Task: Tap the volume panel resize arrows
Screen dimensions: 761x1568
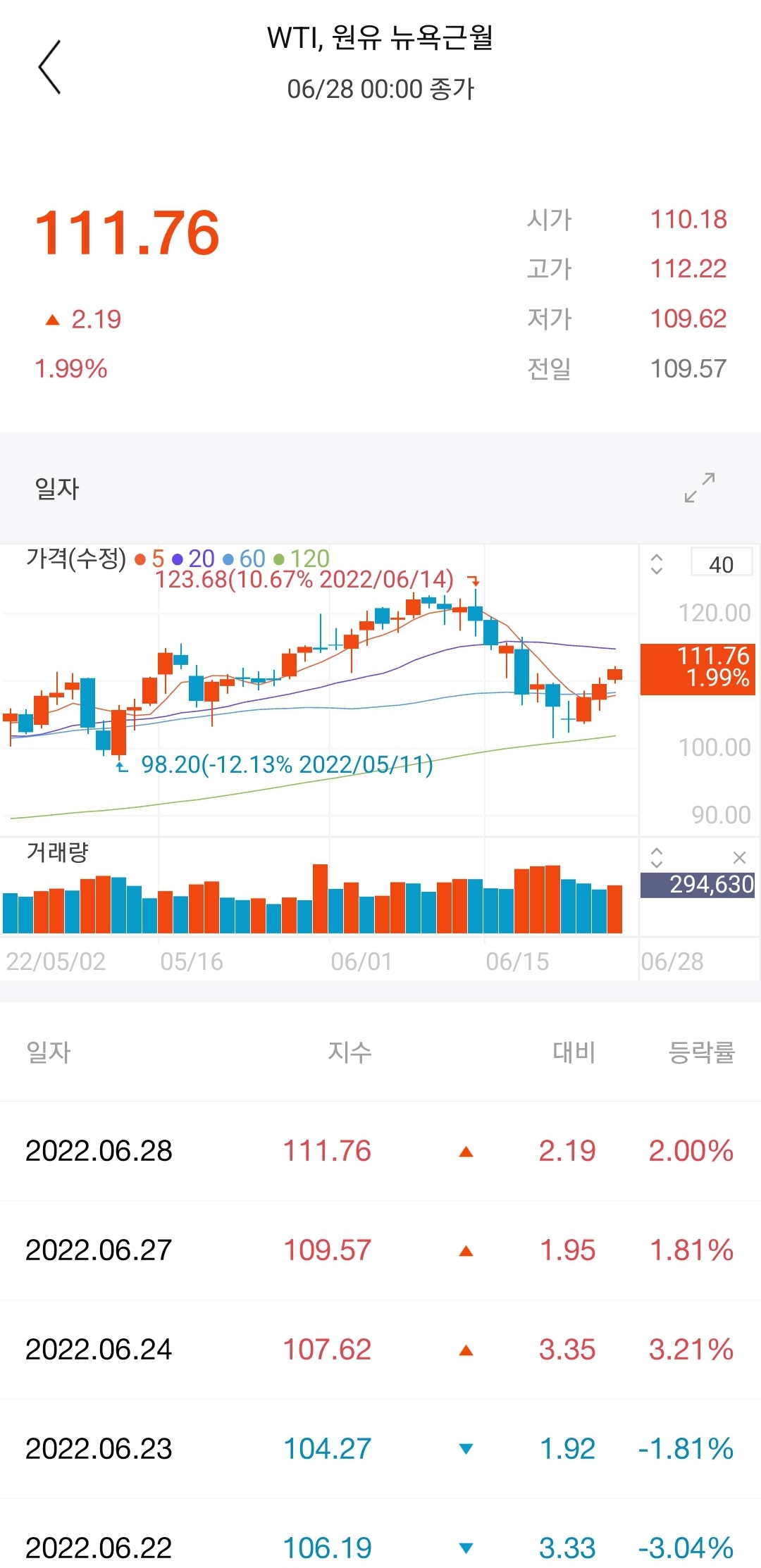Action: [657, 857]
